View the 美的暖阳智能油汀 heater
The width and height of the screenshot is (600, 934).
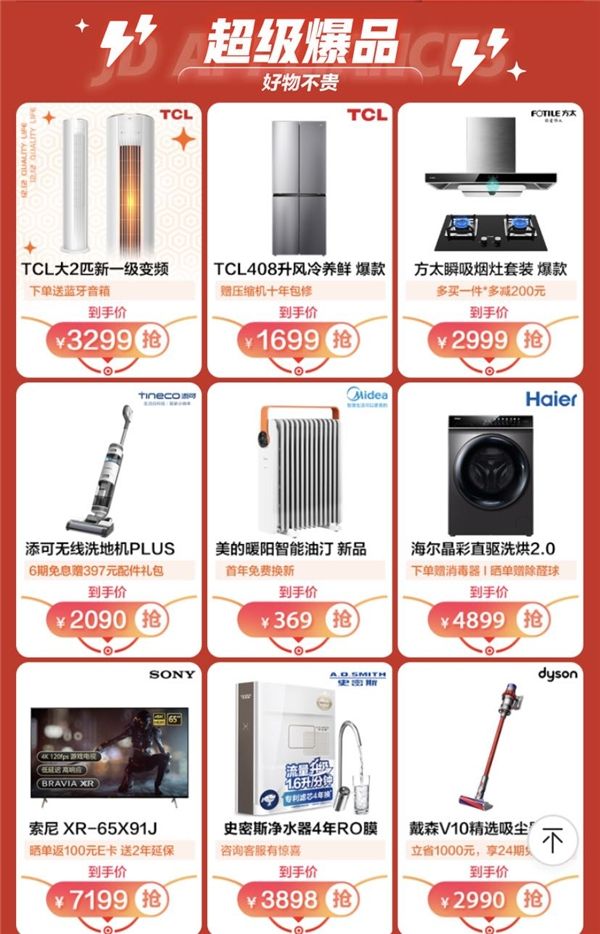point(300,470)
